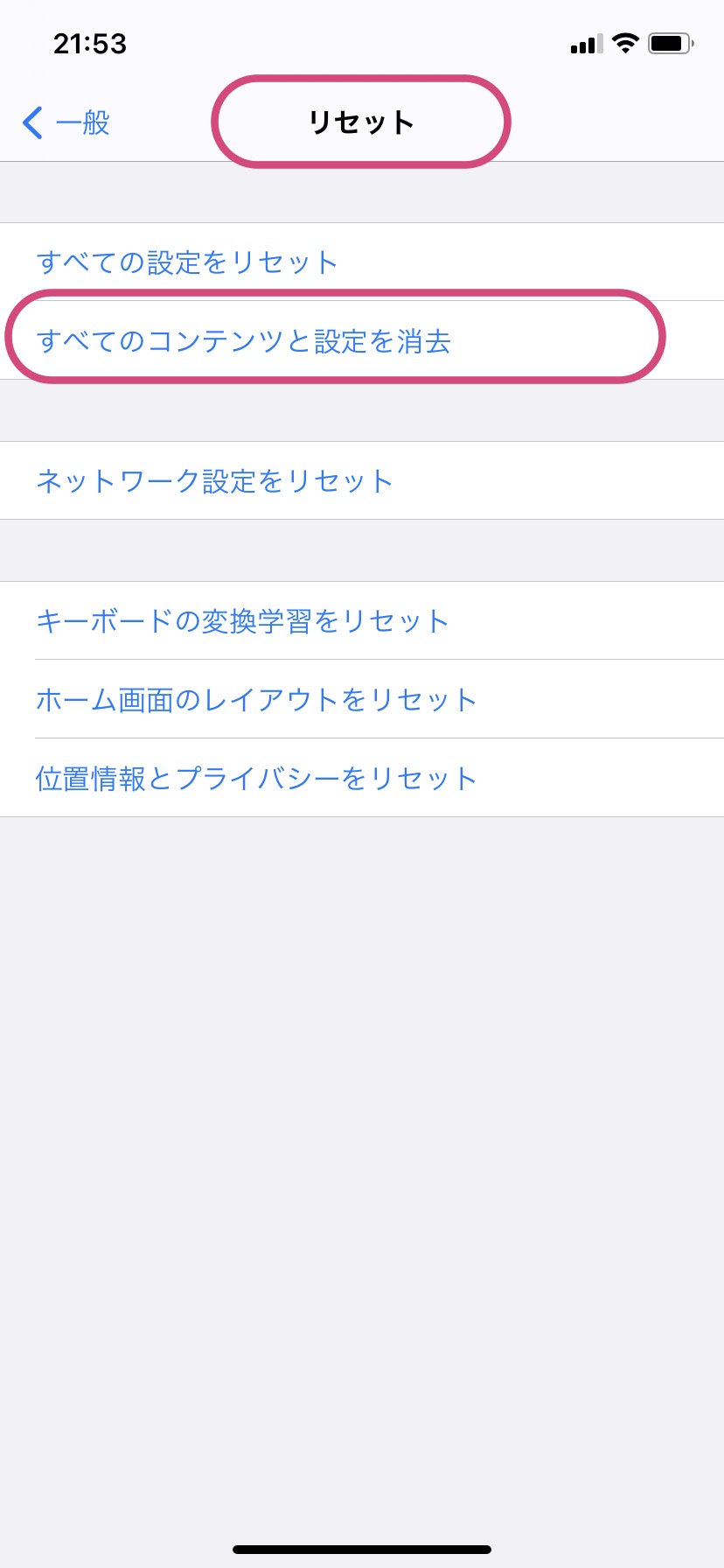Choose すべてのコンテンツと設定を消去
This screenshot has width=724, height=1568.
click(362, 340)
